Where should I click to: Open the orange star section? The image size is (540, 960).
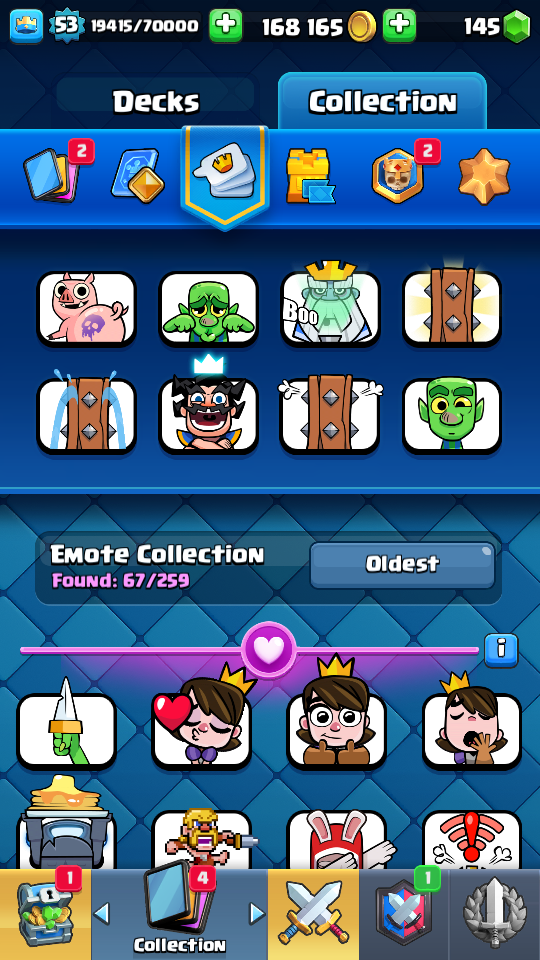point(484,173)
